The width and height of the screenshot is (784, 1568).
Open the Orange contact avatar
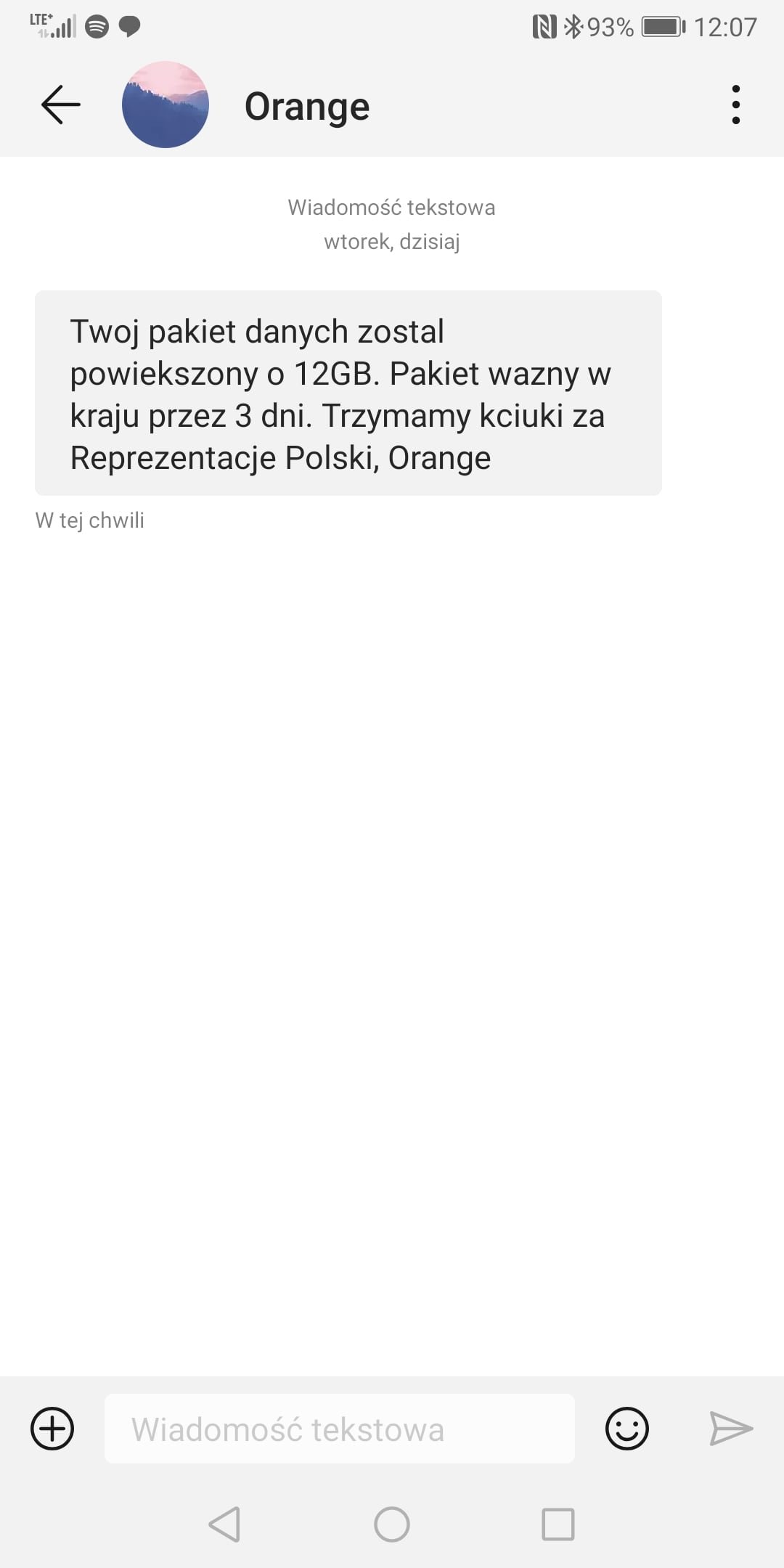[166, 105]
